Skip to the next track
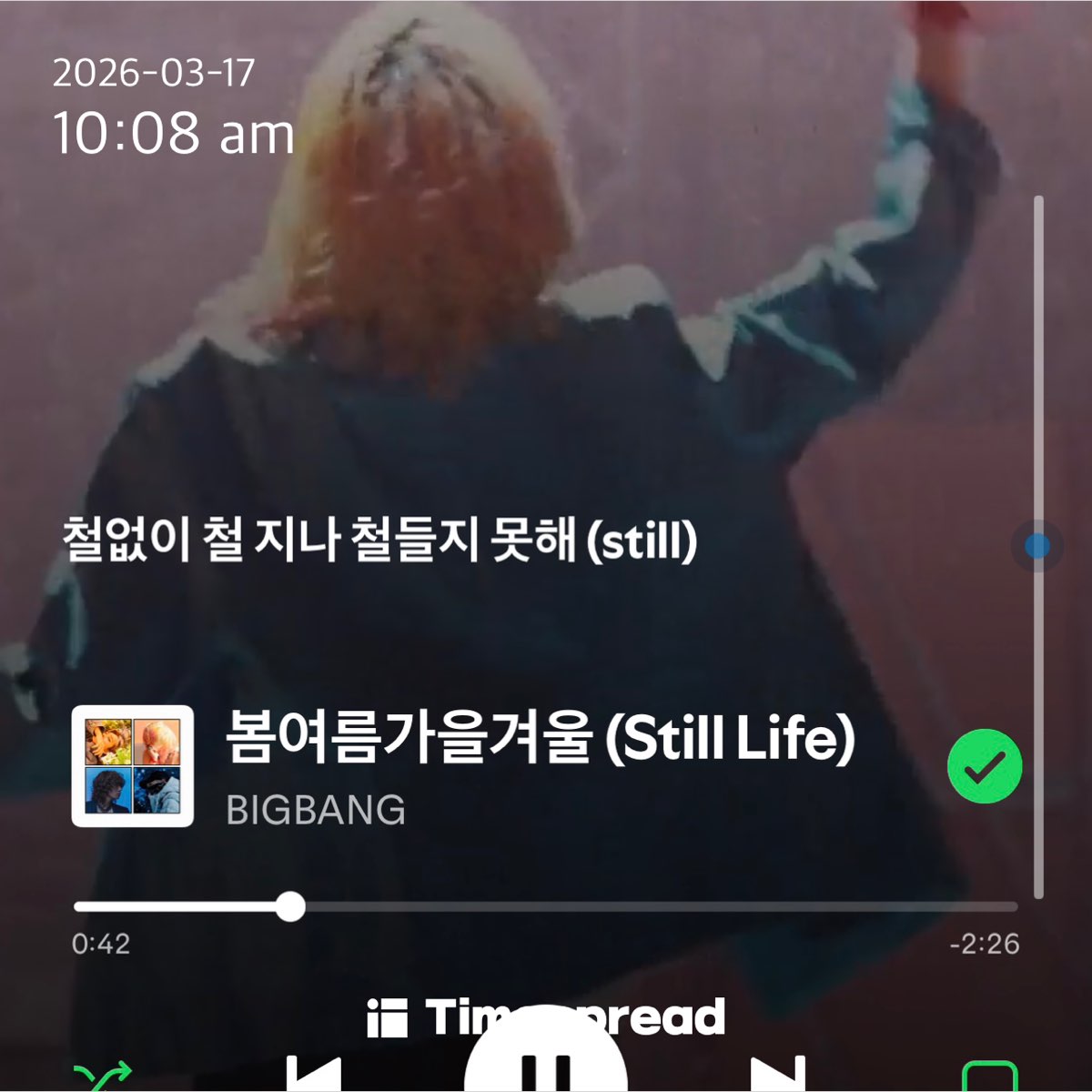The image size is (1092, 1092). click(779, 1074)
